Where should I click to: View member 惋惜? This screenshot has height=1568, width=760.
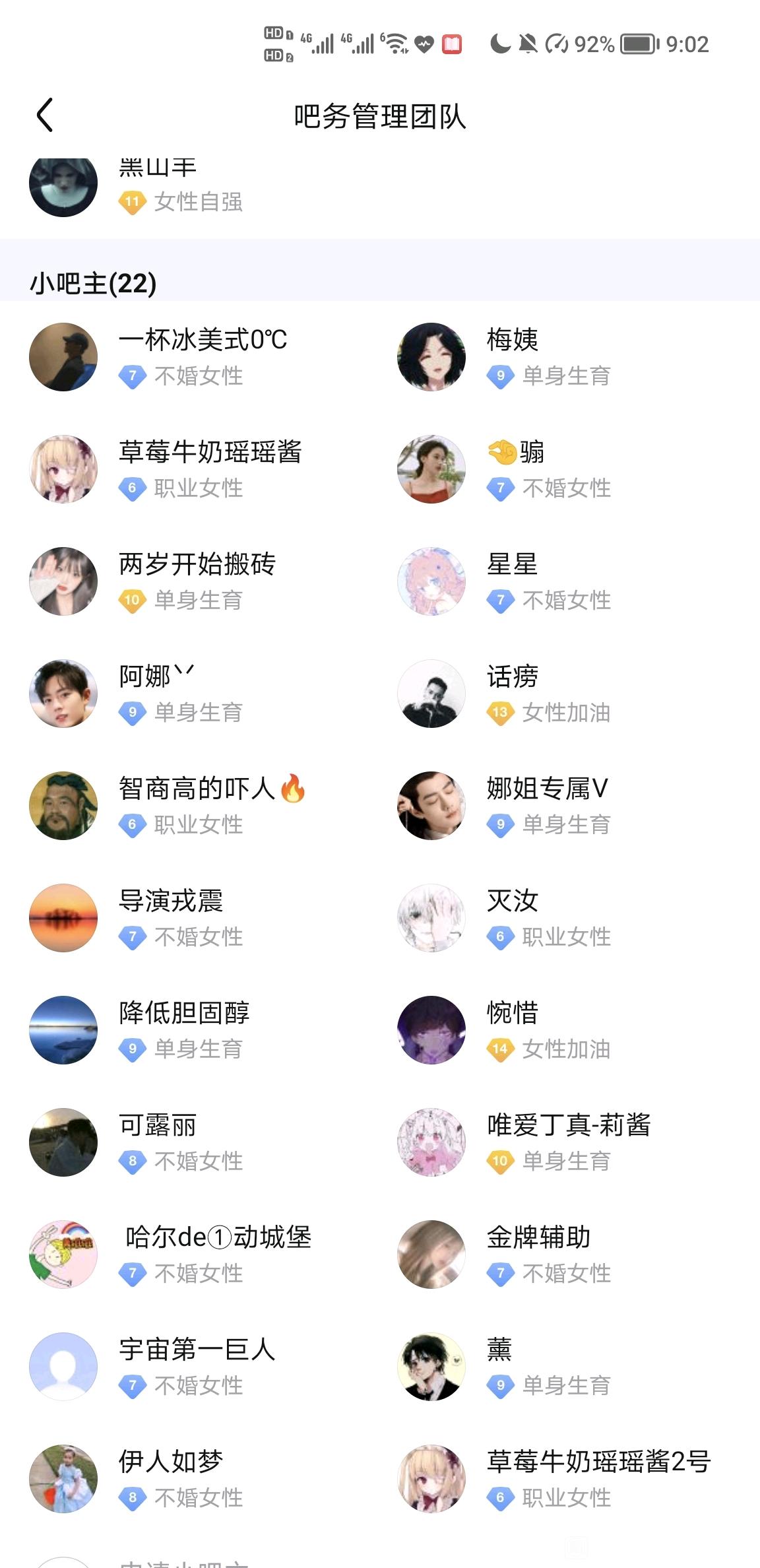512,1014
